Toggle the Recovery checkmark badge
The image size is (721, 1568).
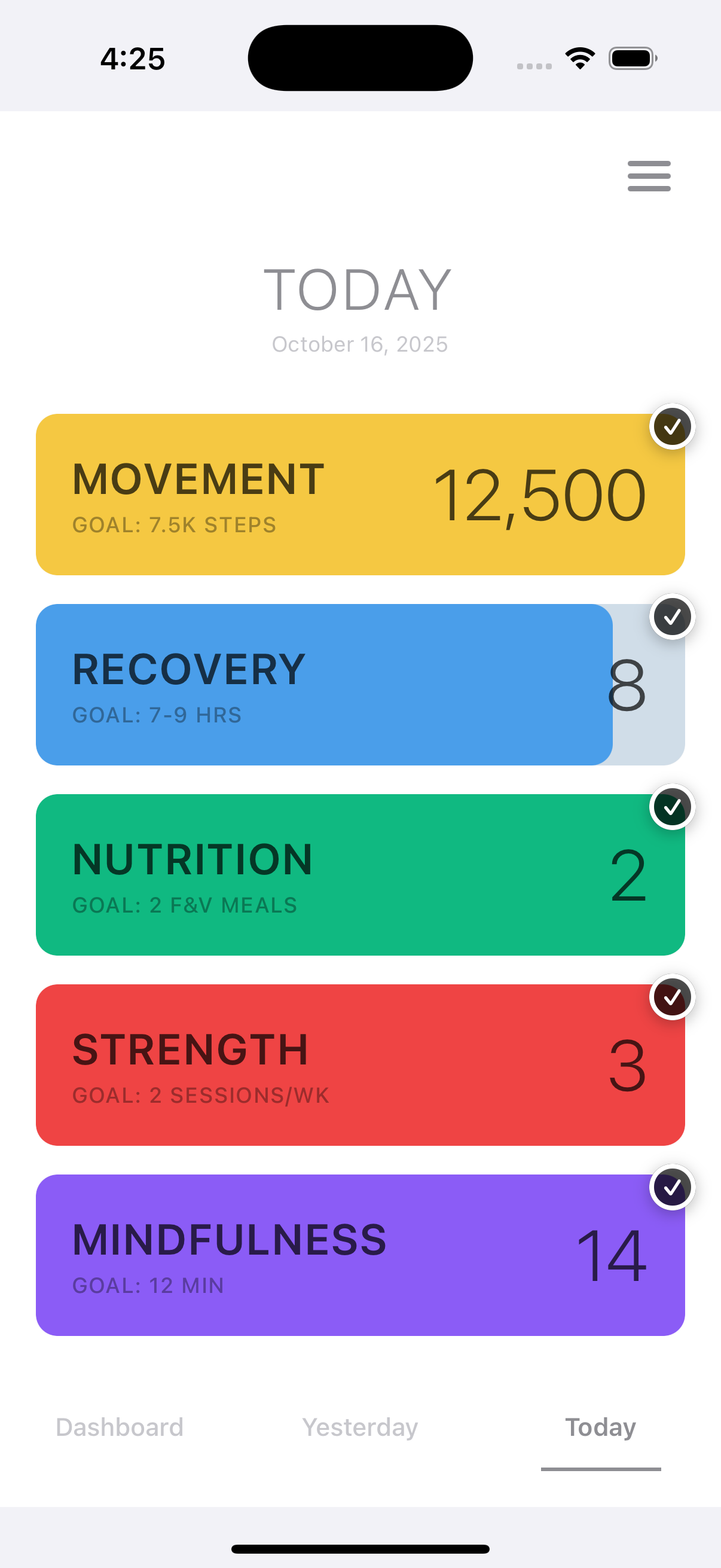point(672,617)
